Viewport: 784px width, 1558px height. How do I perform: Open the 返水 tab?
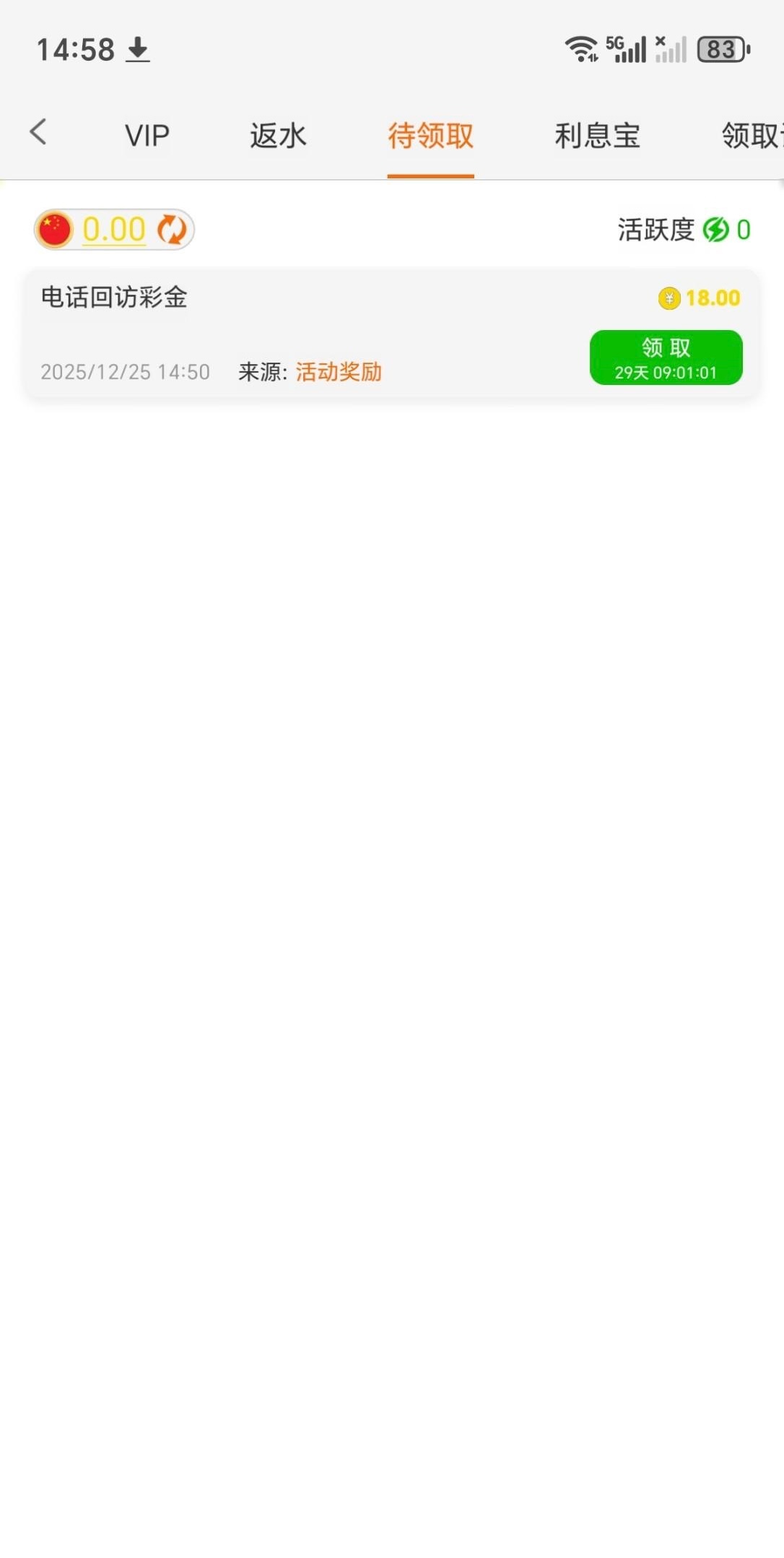[x=278, y=135]
